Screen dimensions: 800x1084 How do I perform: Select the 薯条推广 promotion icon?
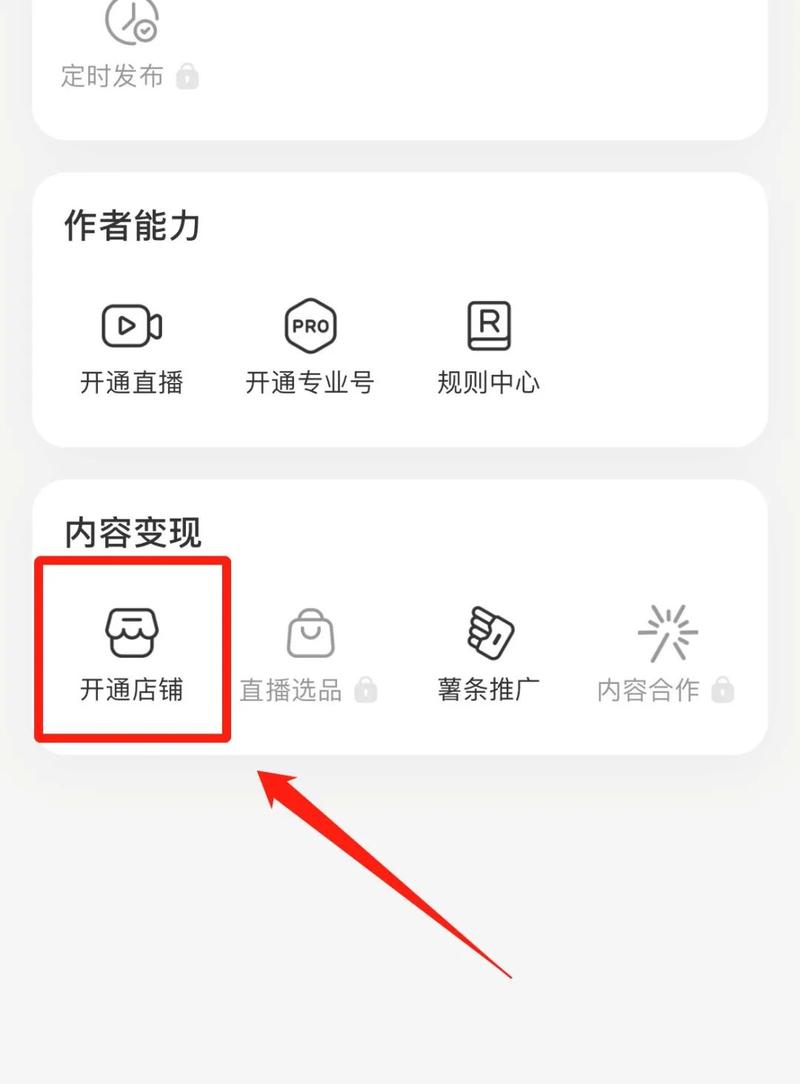pyautogui.click(x=488, y=630)
